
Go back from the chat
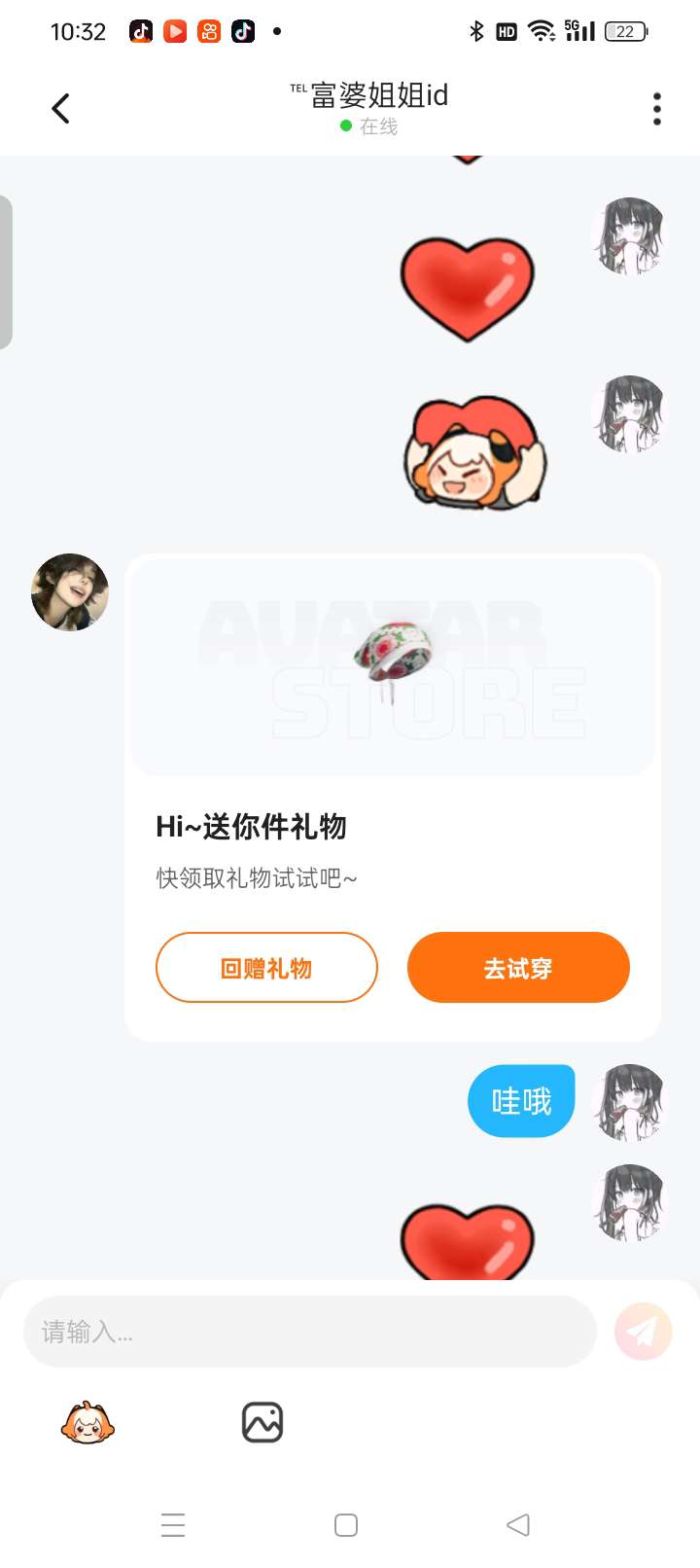(x=61, y=108)
